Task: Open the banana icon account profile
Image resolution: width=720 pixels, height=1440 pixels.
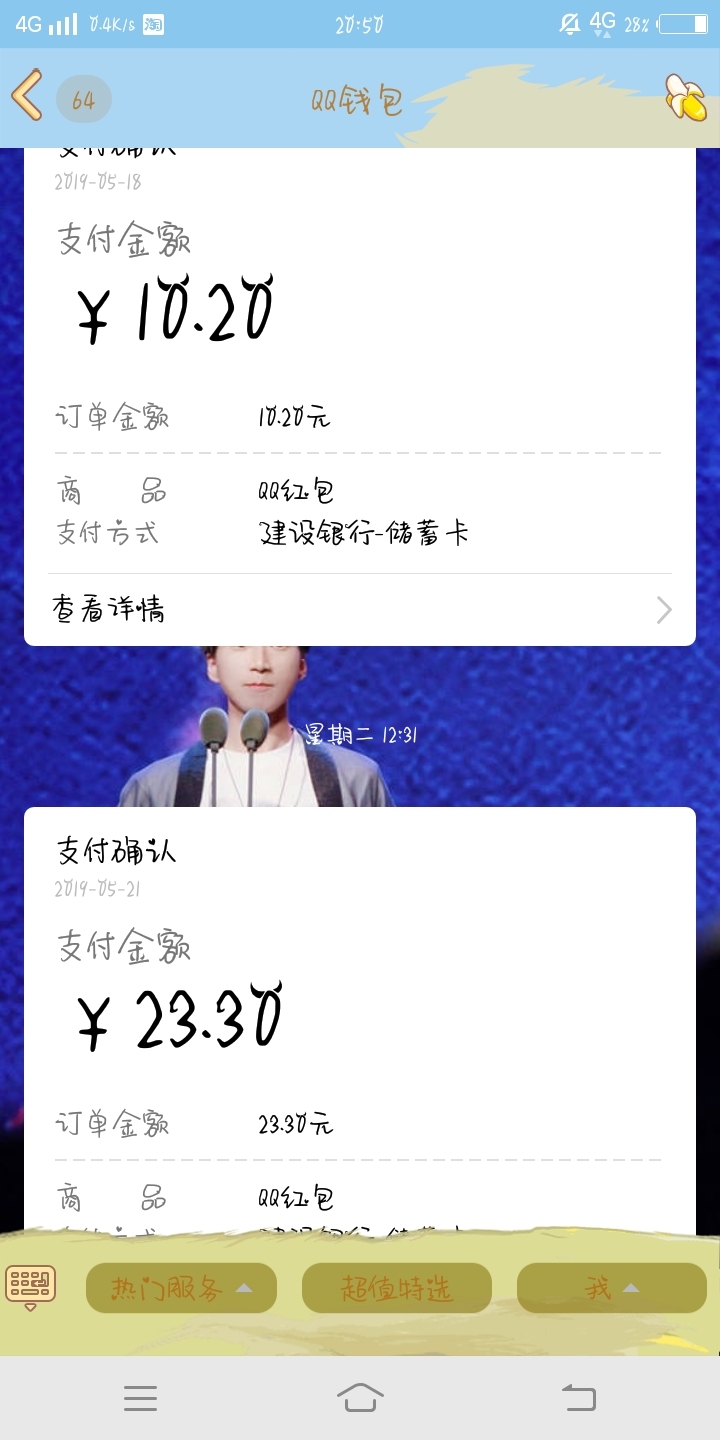Action: point(687,97)
